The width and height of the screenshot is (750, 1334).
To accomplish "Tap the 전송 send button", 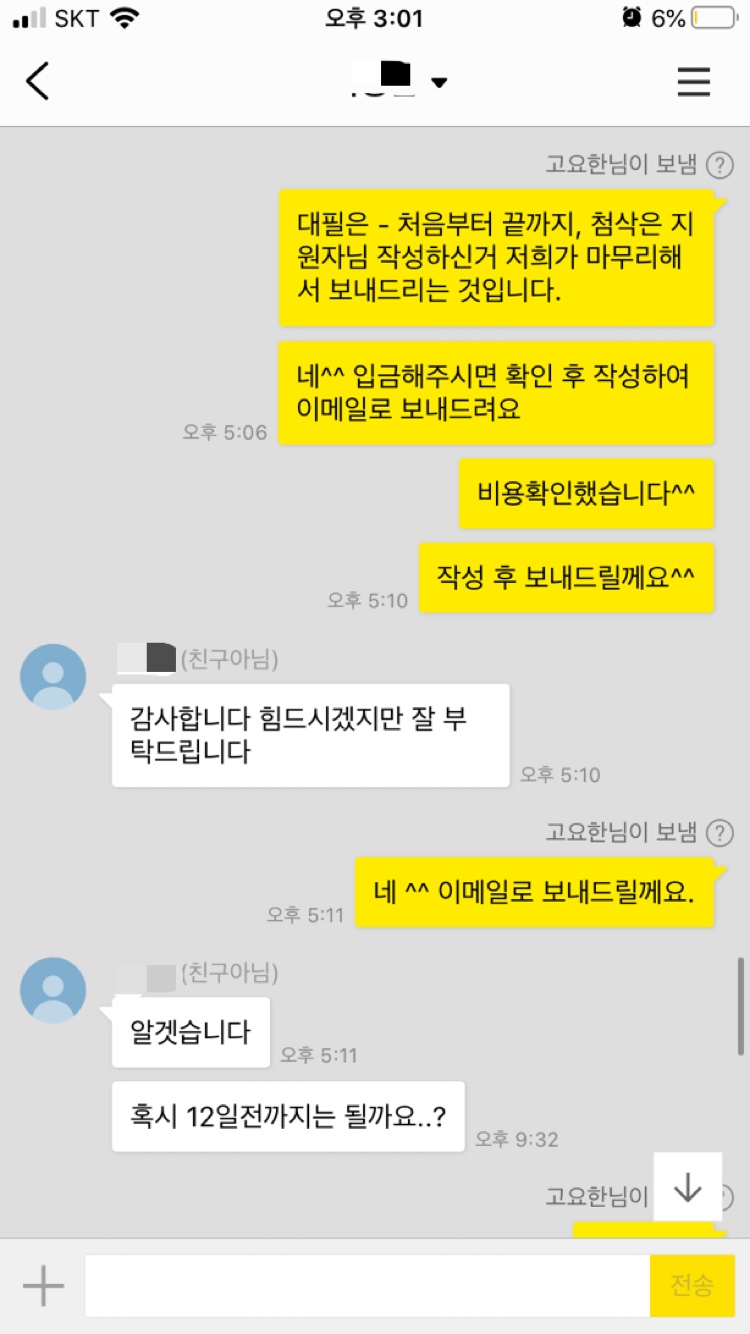I will click(x=692, y=1286).
